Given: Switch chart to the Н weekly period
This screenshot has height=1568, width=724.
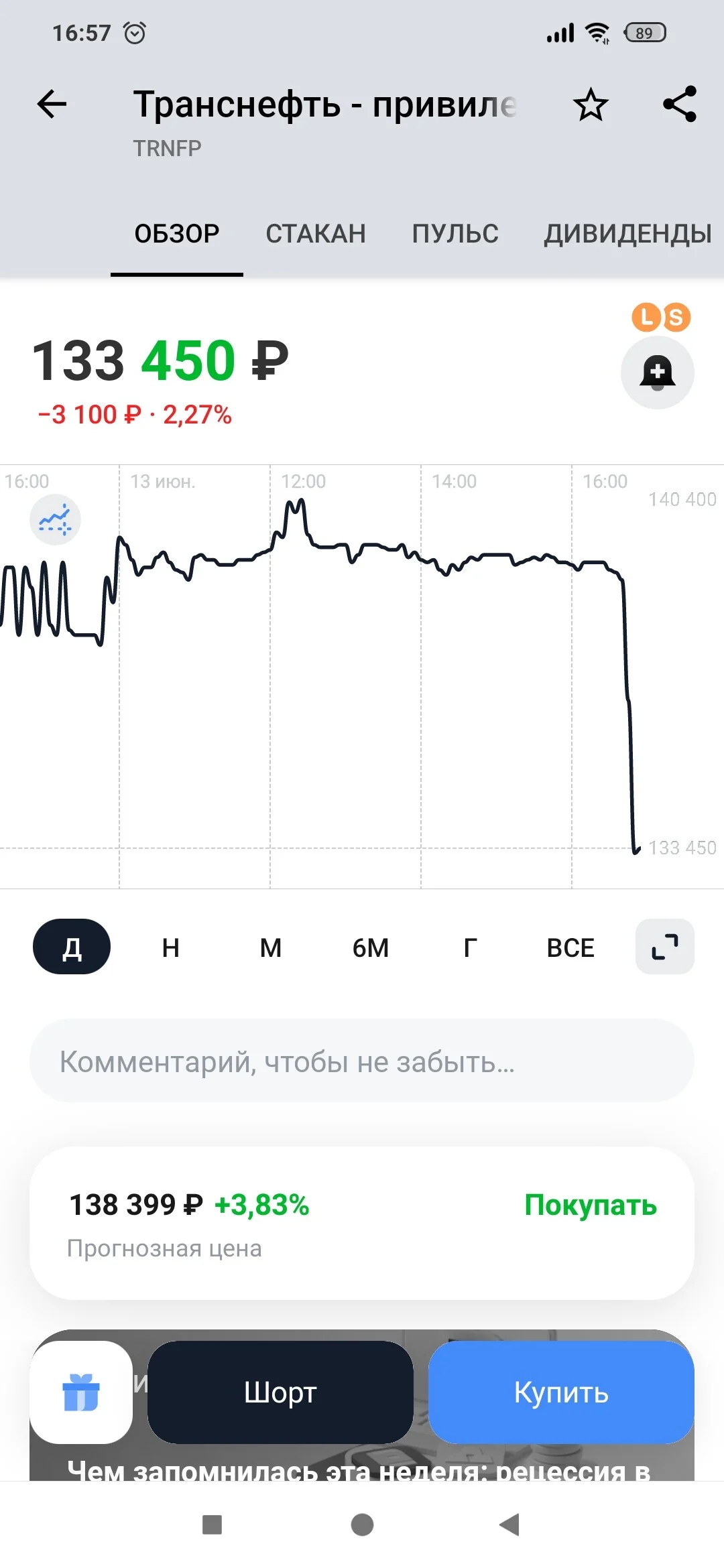Looking at the screenshot, I should pyautogui.click(x=171, y=948).
